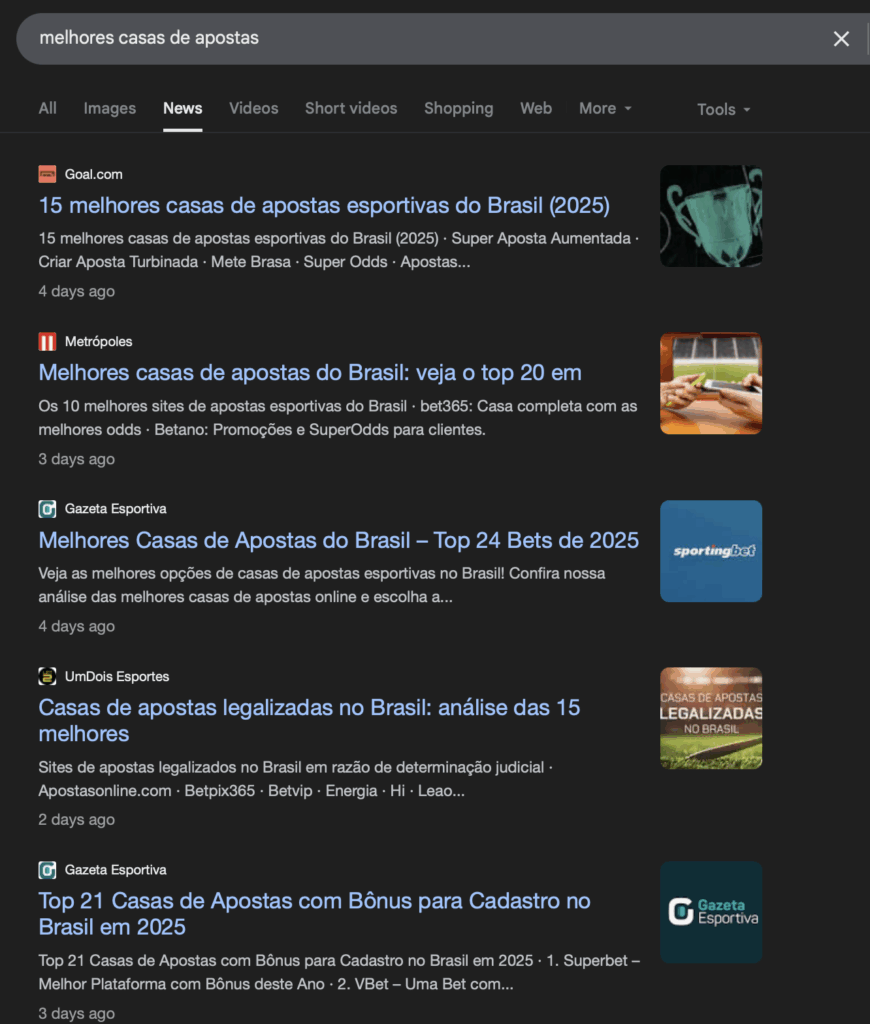This screenshot has width=870, height=1024.
Task: Open the Short videos tab
Action: point(351,108)
